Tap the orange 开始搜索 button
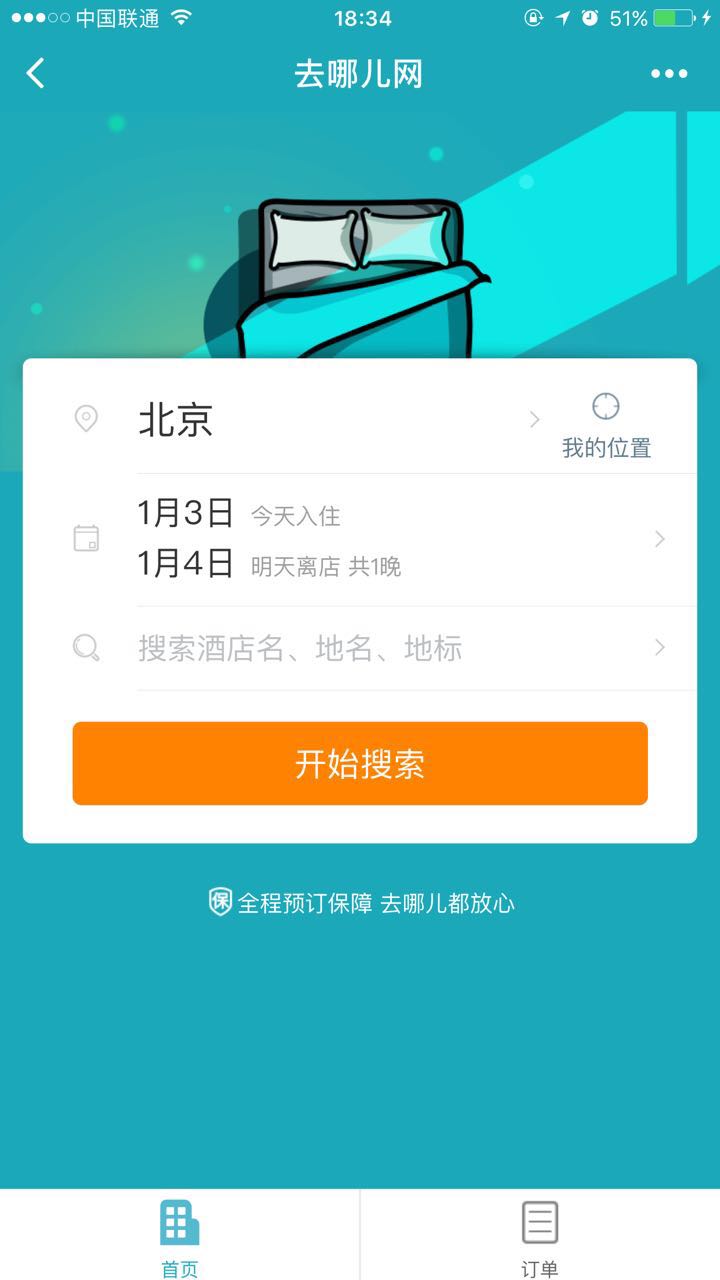720x1280 pixels. [360, 764]
